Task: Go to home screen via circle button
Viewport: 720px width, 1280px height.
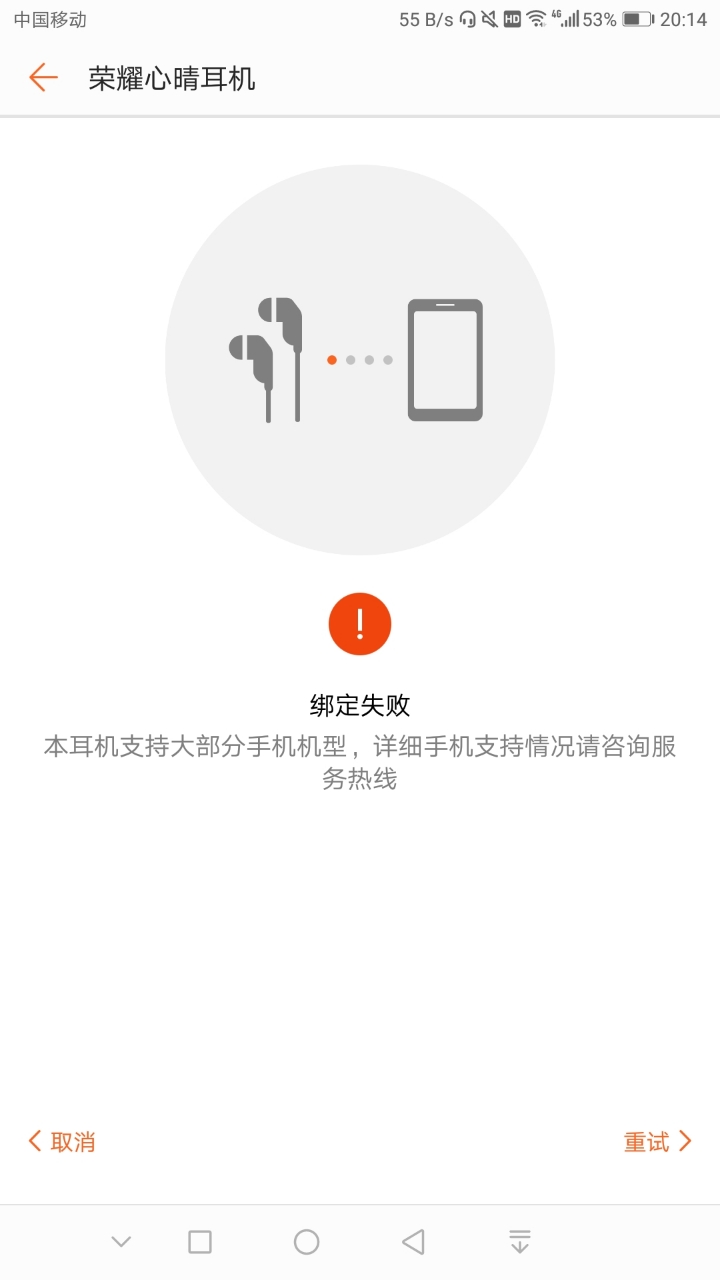Action: point(306,1242)
